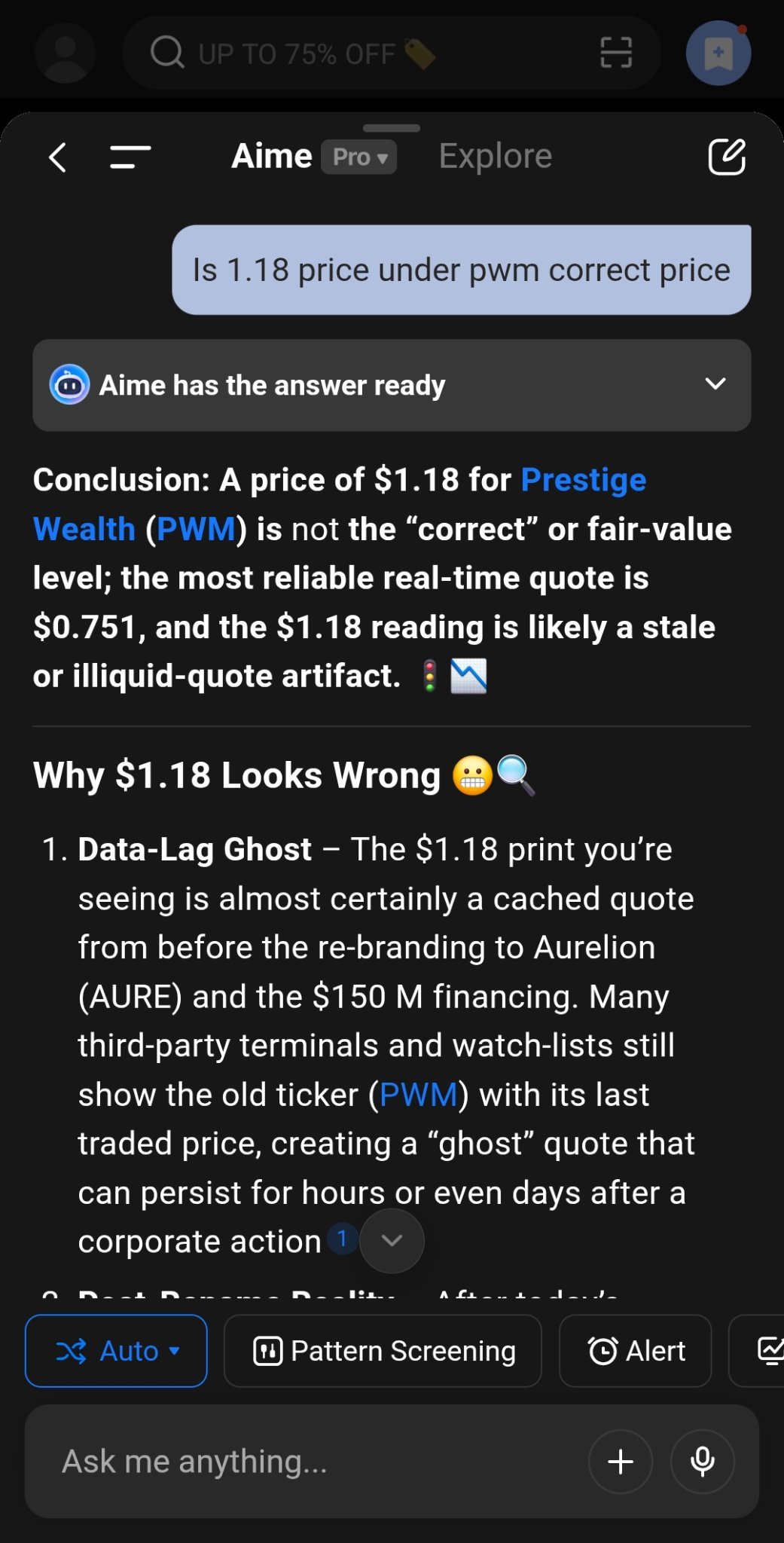This screenshot has height=1543, width=784.
Task: Select the Aime tab
Action: (x=271, y=155)
